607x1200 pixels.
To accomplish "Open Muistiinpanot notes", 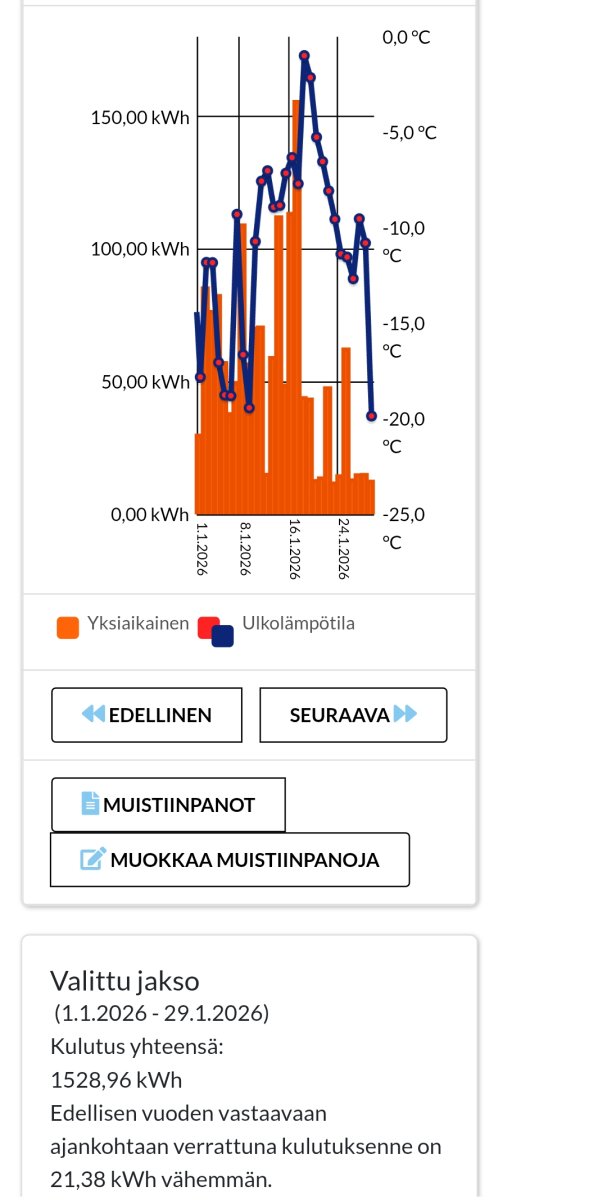I will 168,804.
